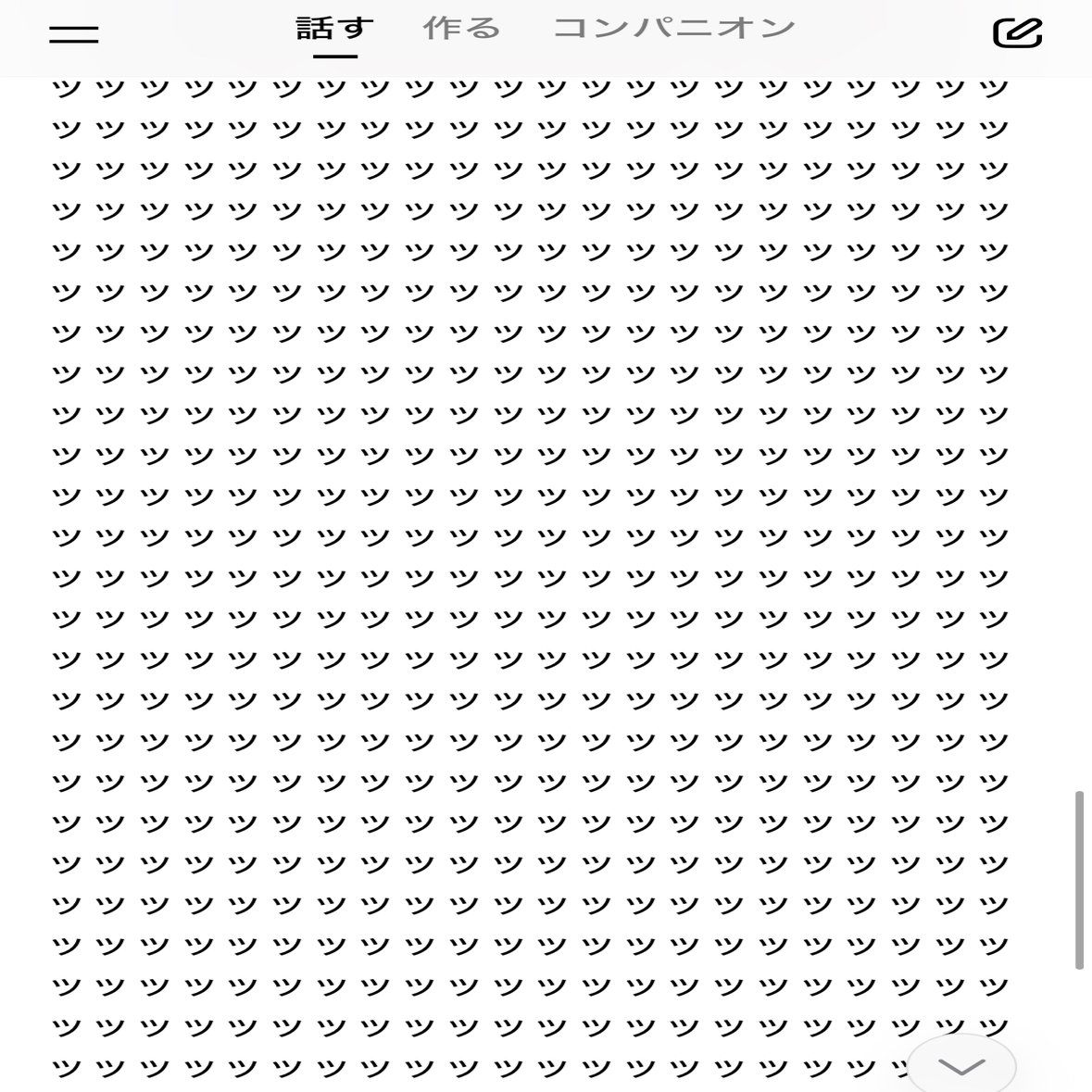Jump to bottom with down chevron button
This screenshot has height=1092, width=1092.
961,1066
